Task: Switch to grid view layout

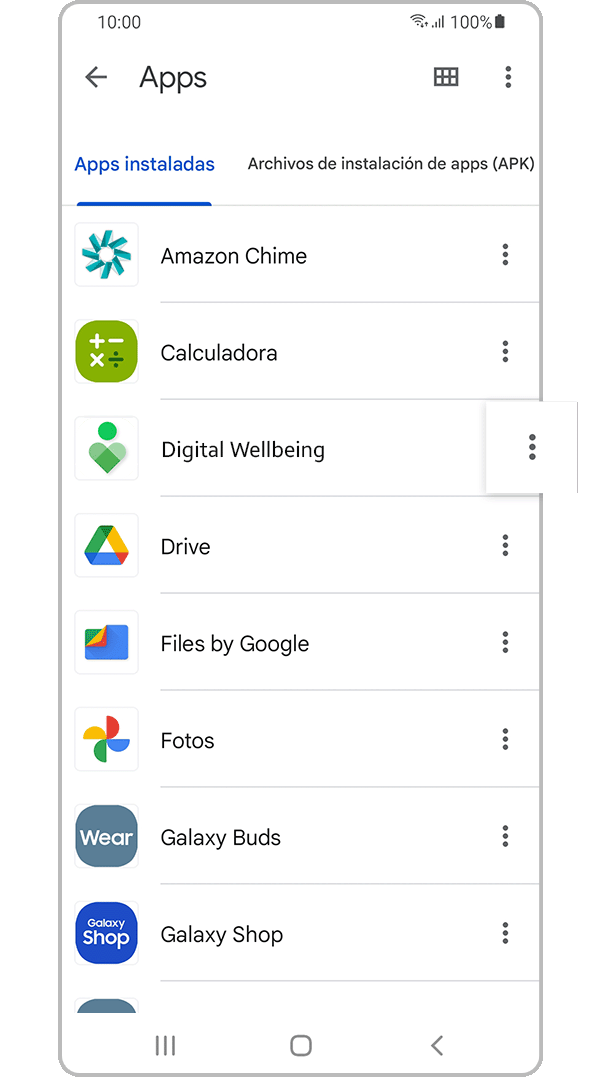Action: tap(446, 77)
